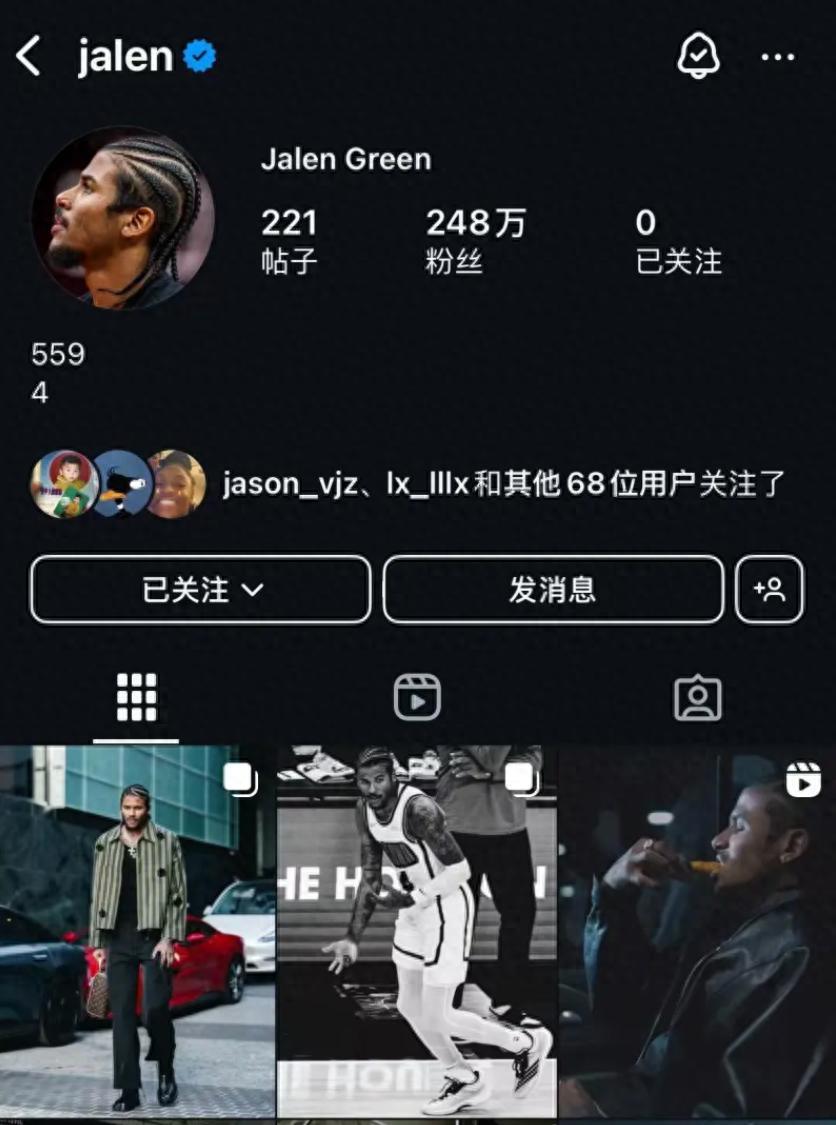The height and width of the screenshot is (1125, 836).
Task: Switch to the Reels tab
Action: (417, 697)
